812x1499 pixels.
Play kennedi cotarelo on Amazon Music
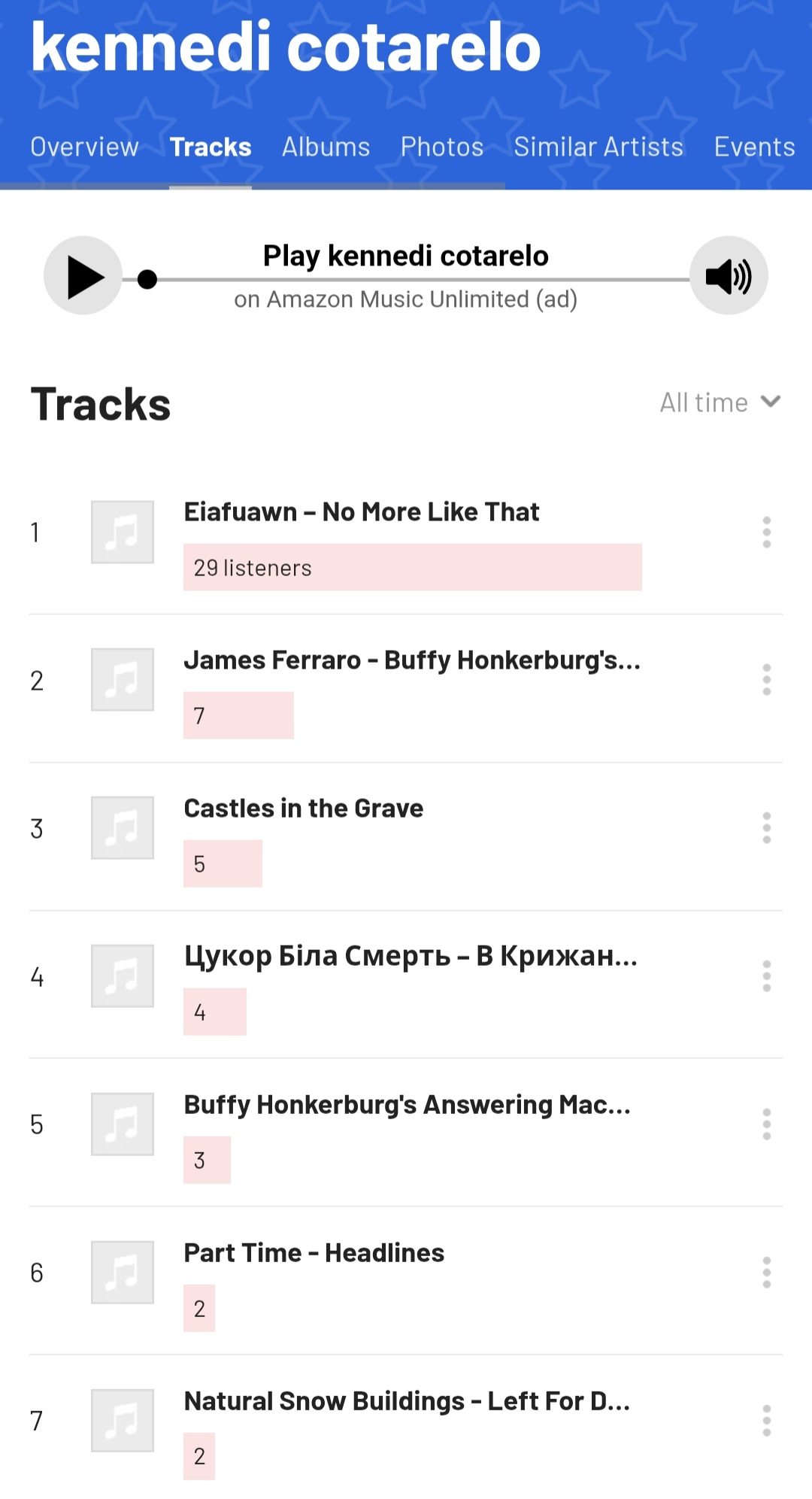(83, 276)
